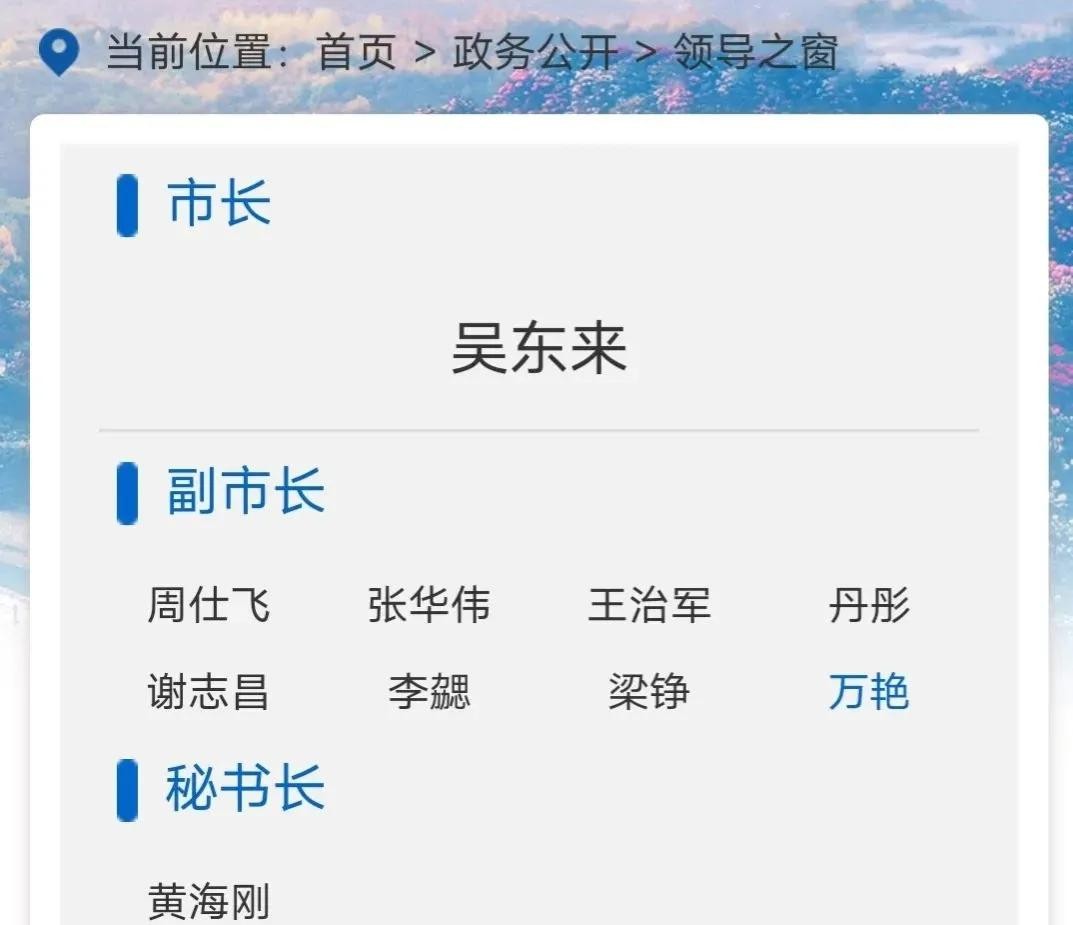View secretary-general 黄海刚's profile
This screenshot has width=1073, height=925.
[x=208, y=901]
